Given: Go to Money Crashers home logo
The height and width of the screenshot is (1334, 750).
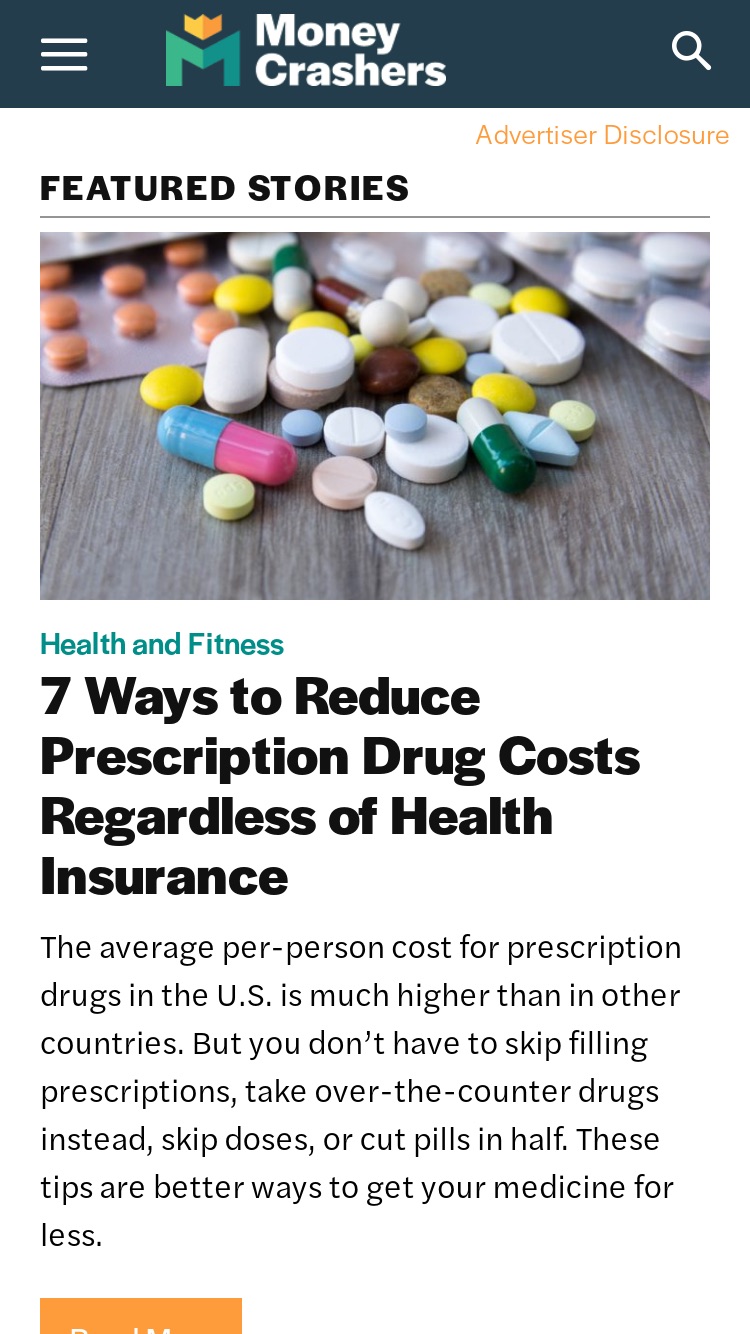Looking at the screenshot, I should click(x=306, y=50).
